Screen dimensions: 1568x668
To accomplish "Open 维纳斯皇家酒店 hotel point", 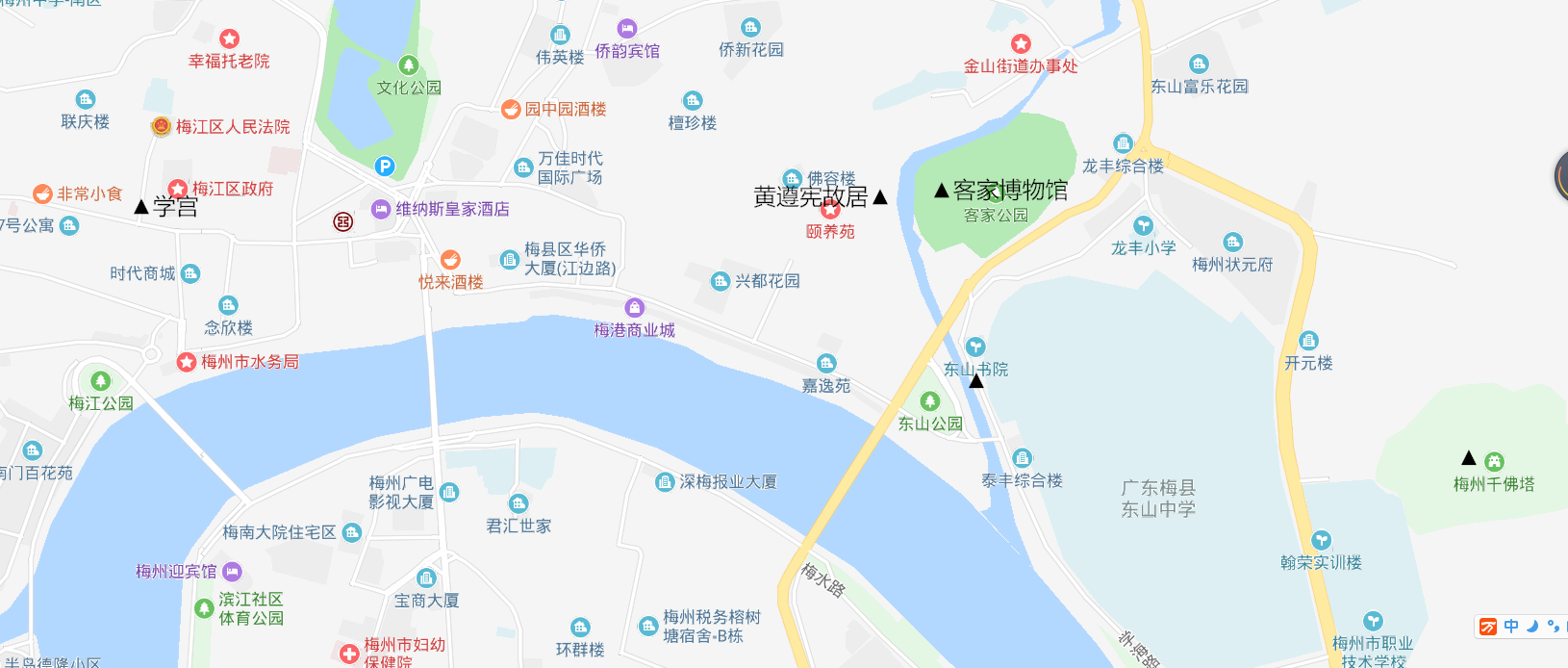I will pyautogui.click(x=381, y=209).
